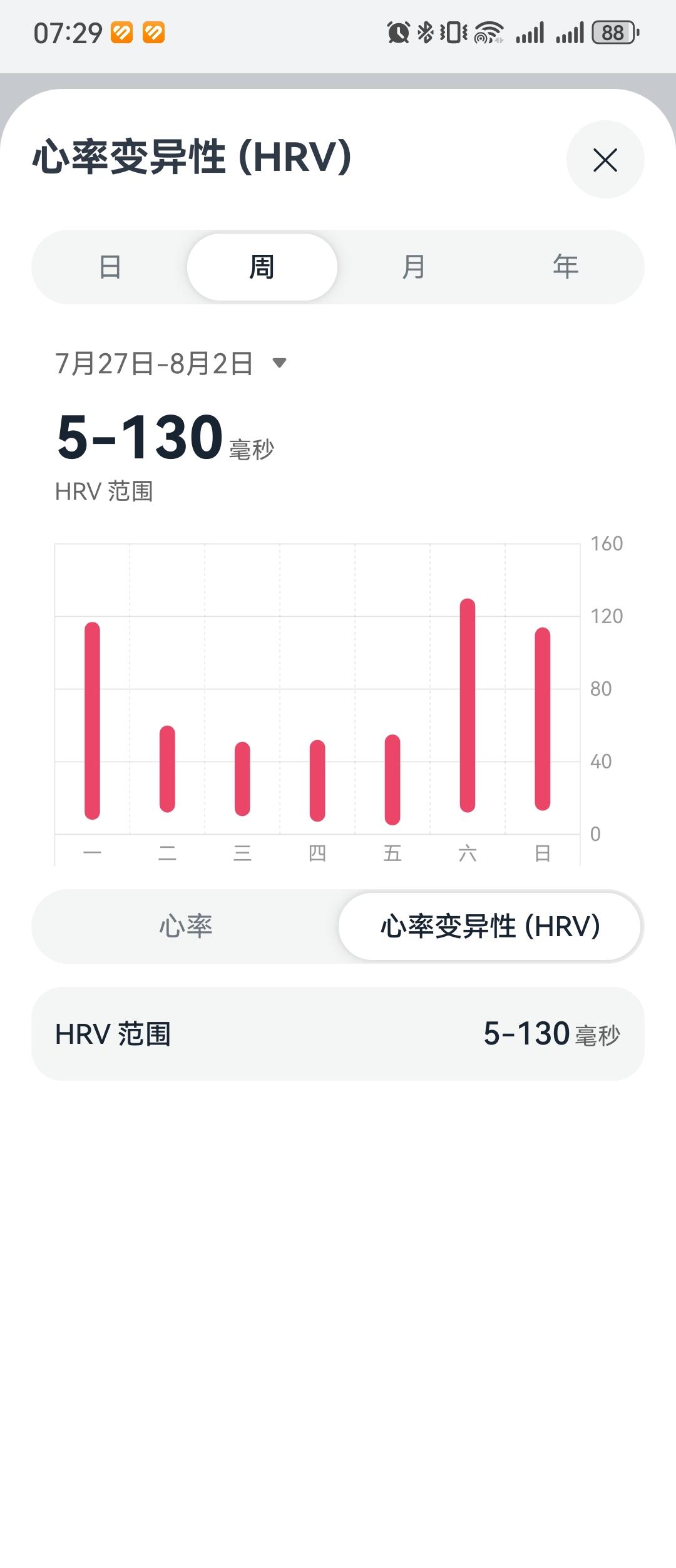Screen dimensions: 676x1568
Task: Switch to the 月 (month) view
Action: 414,267
